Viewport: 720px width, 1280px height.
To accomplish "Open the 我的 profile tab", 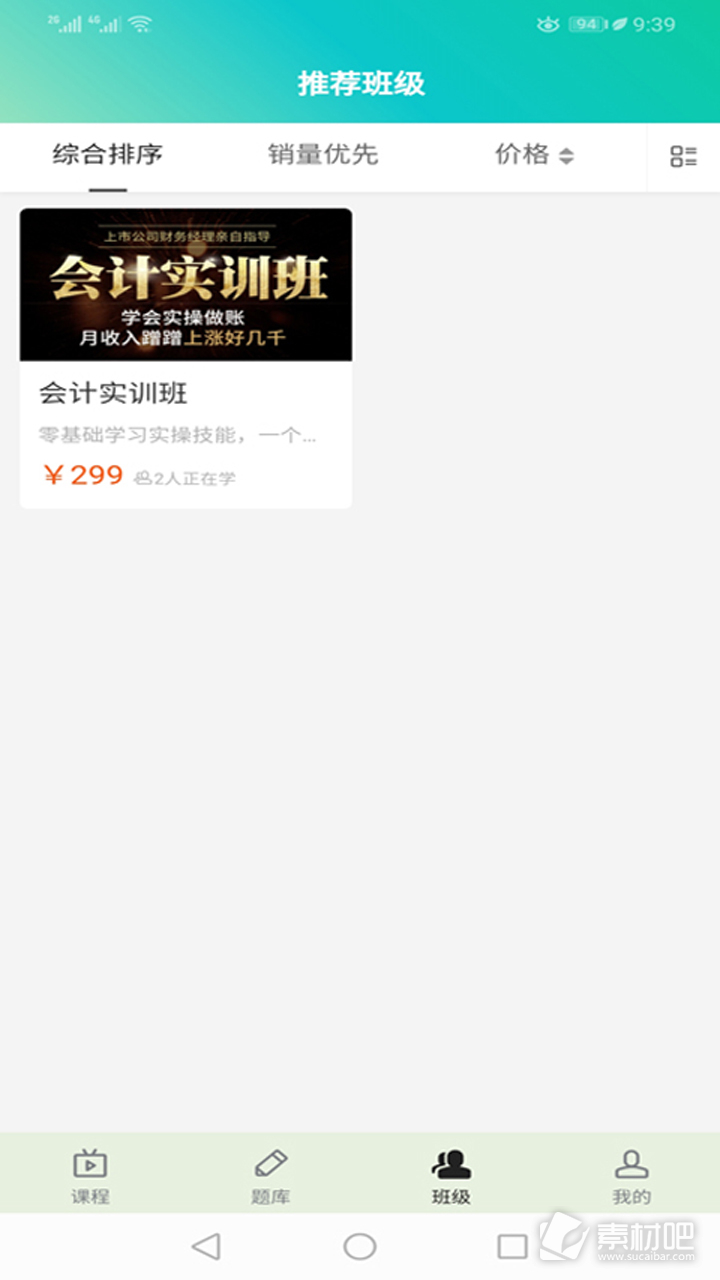I will click(x=631, y=1176).
